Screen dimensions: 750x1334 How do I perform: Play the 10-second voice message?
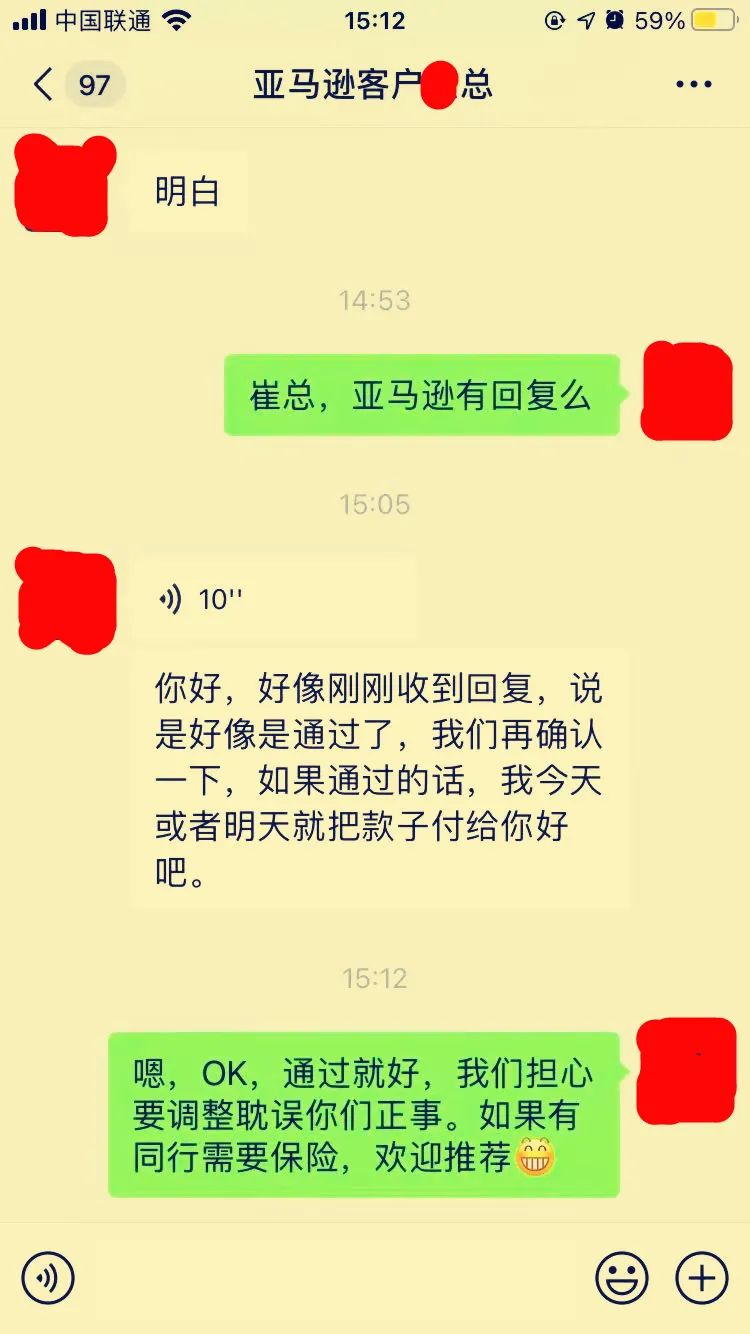click(x=272, y=599)
